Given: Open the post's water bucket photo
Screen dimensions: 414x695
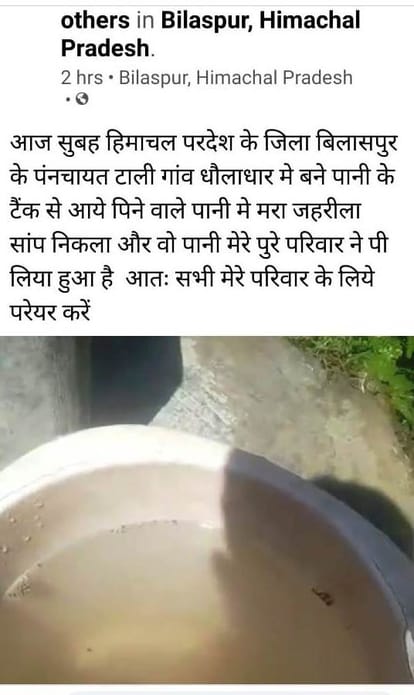Looking at the screenshot, I should click(x=207, y=510).
